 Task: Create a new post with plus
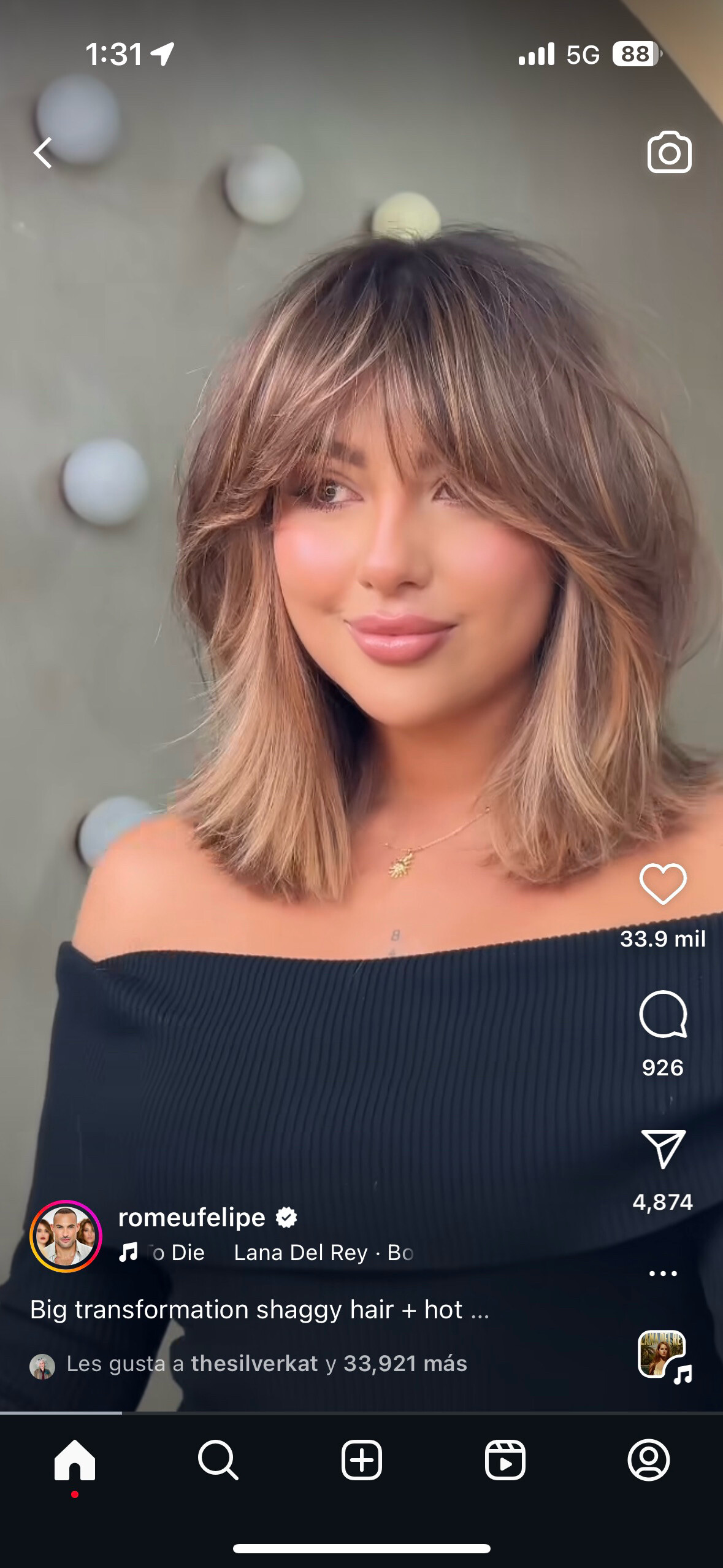[361, 1461]
